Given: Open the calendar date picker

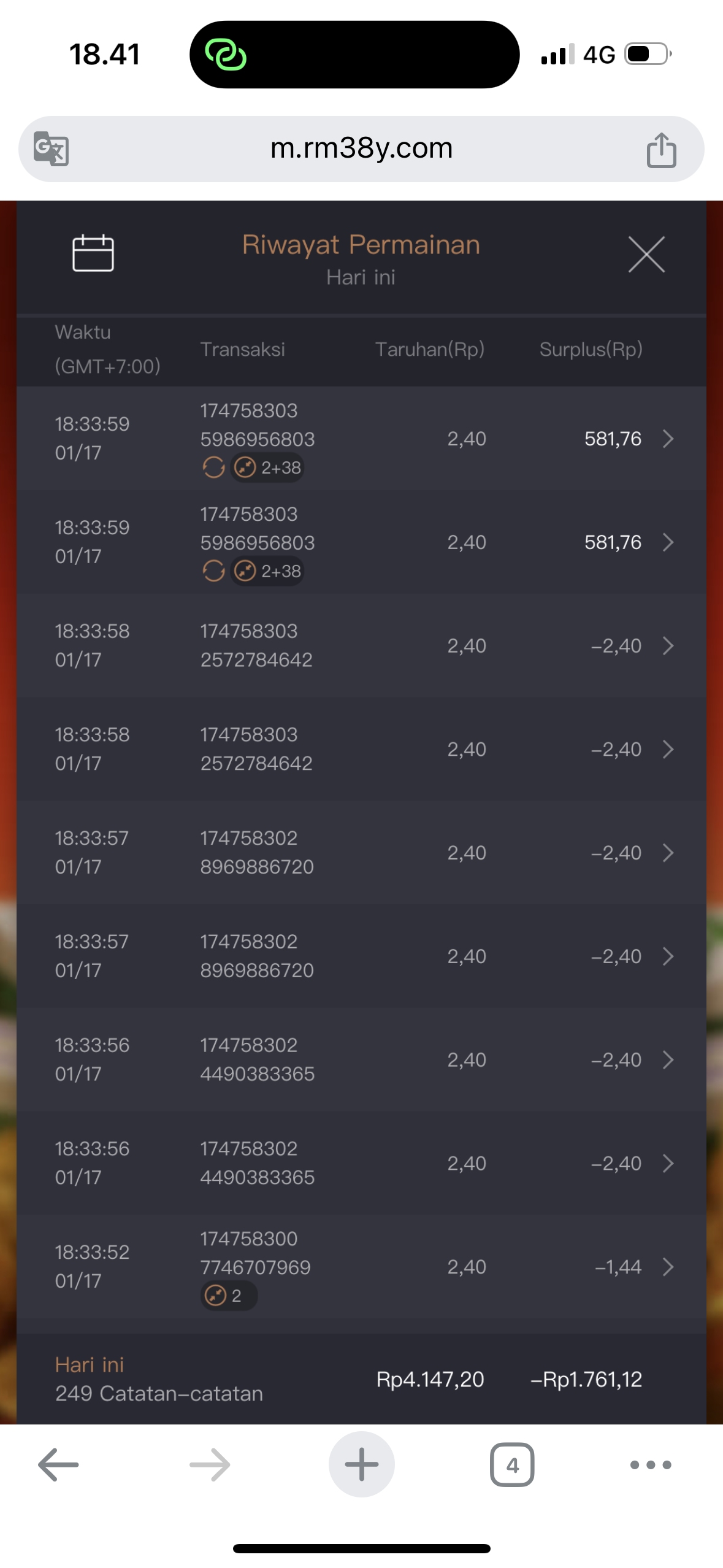Looking at the screenshot, I should (93, 253).
